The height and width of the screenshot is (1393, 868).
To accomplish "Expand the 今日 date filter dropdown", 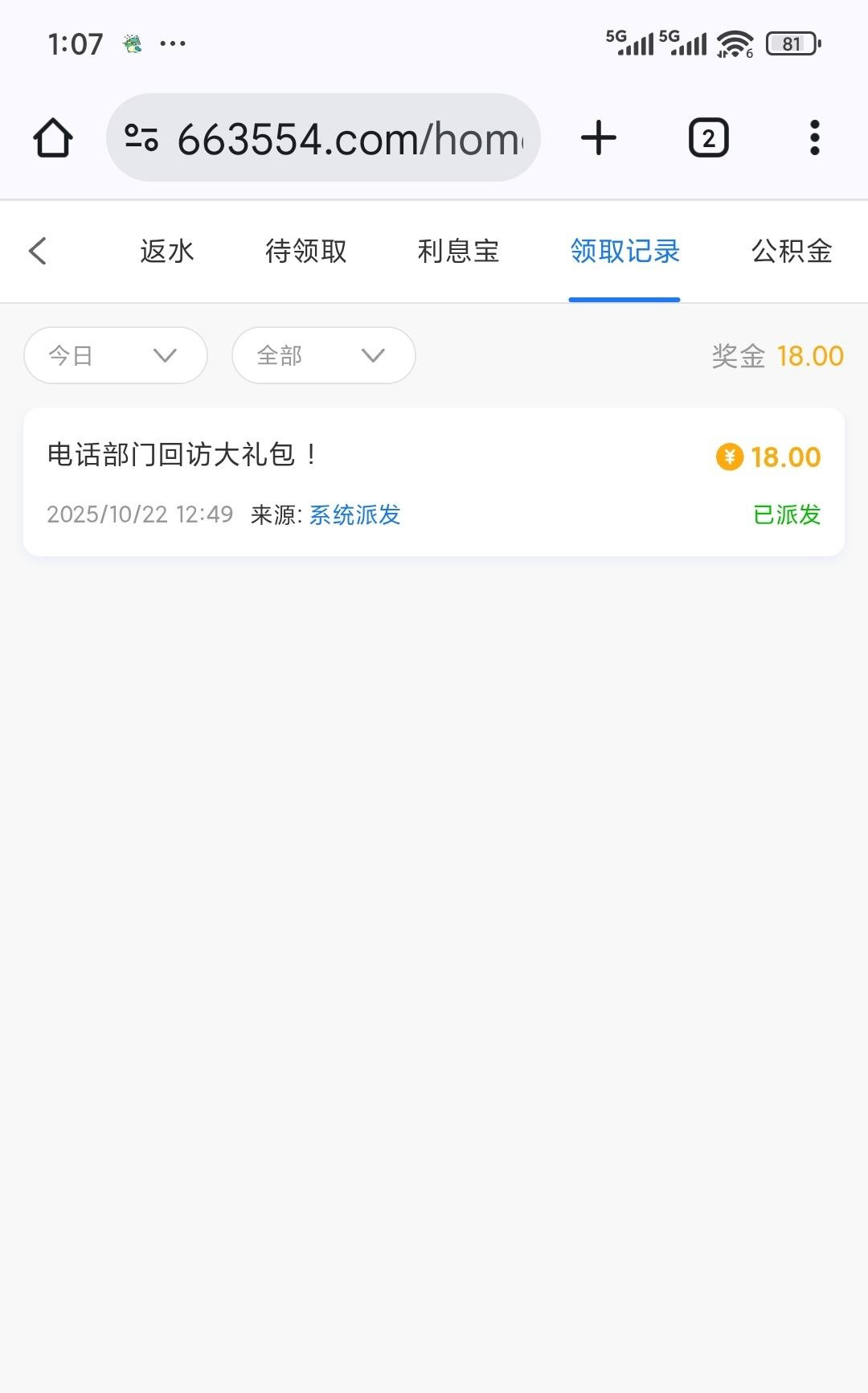I will pos(116,355).
